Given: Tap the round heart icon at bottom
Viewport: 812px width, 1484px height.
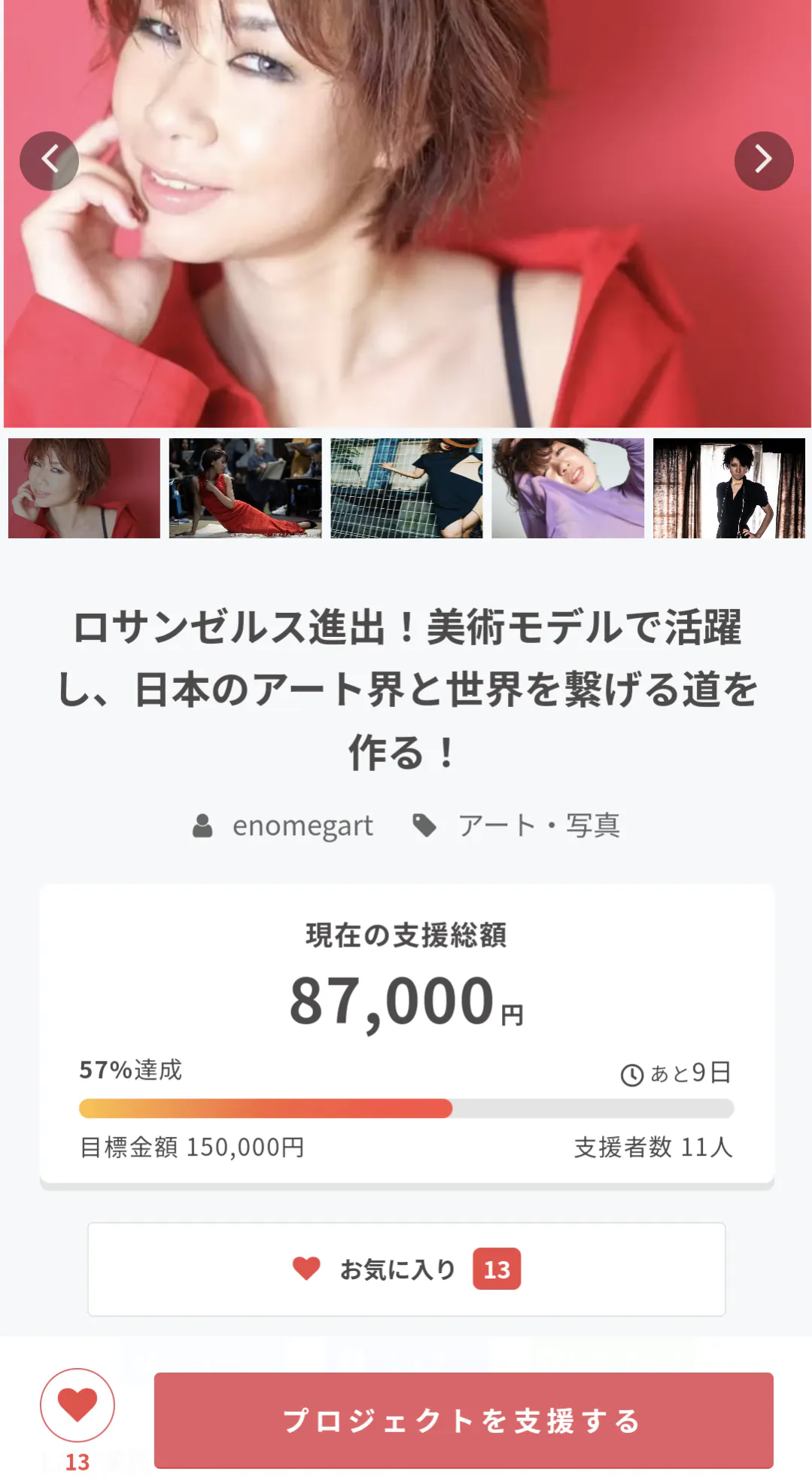Looking at the screenshot, I should tap(78, 1405).
